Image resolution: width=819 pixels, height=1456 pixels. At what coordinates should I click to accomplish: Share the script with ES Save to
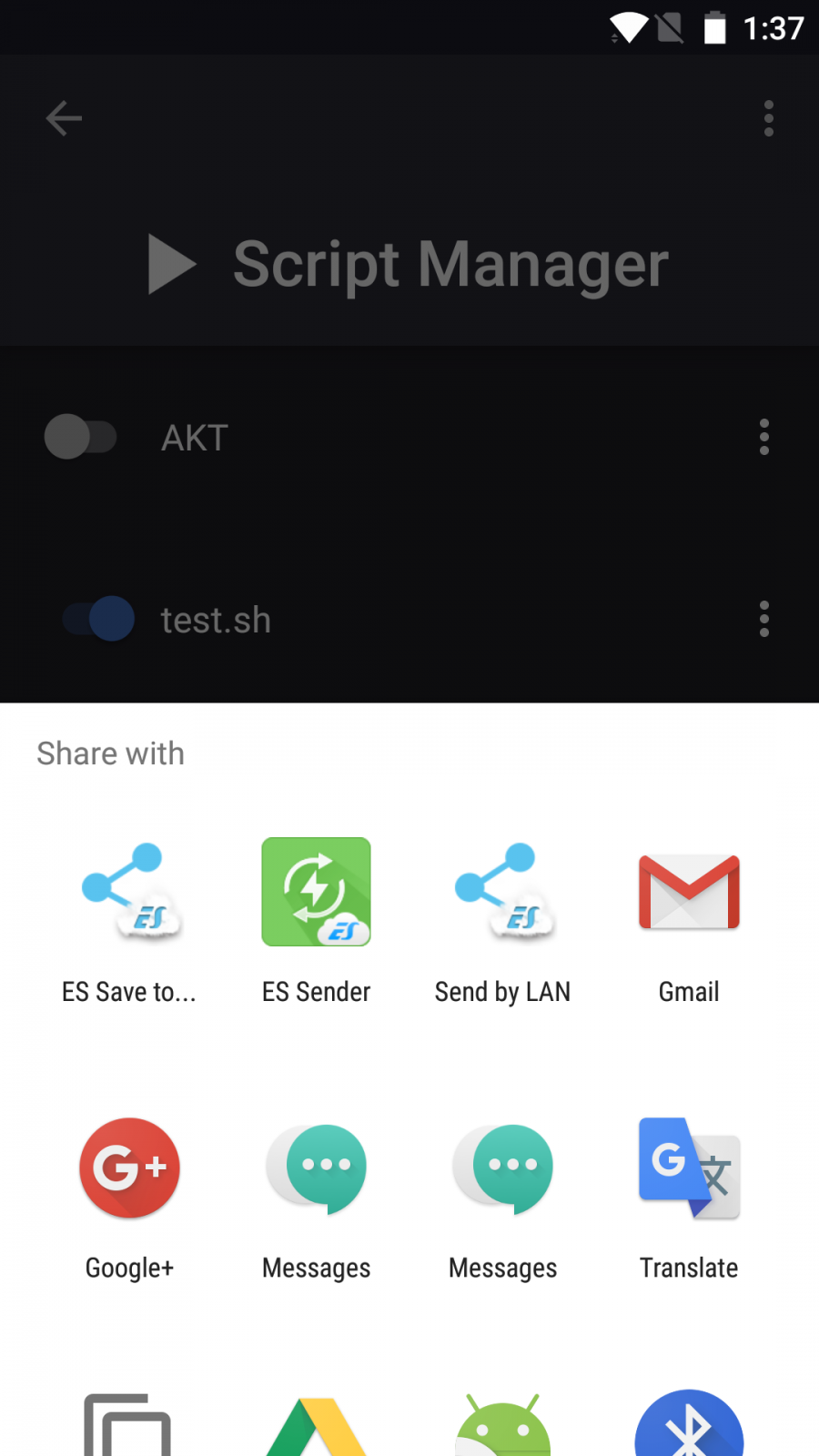click(129, 919)
